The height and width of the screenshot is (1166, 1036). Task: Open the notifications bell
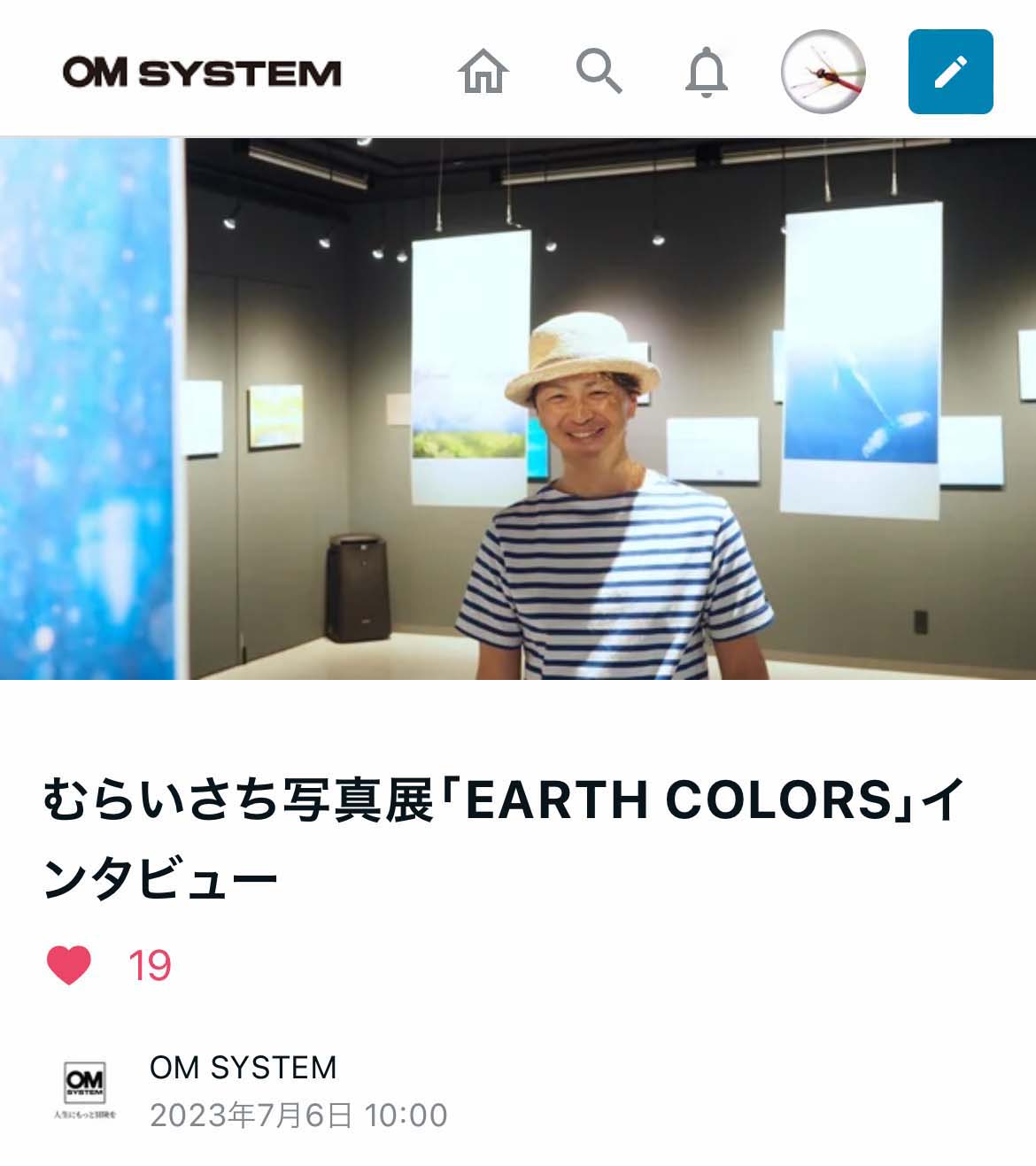706,72
